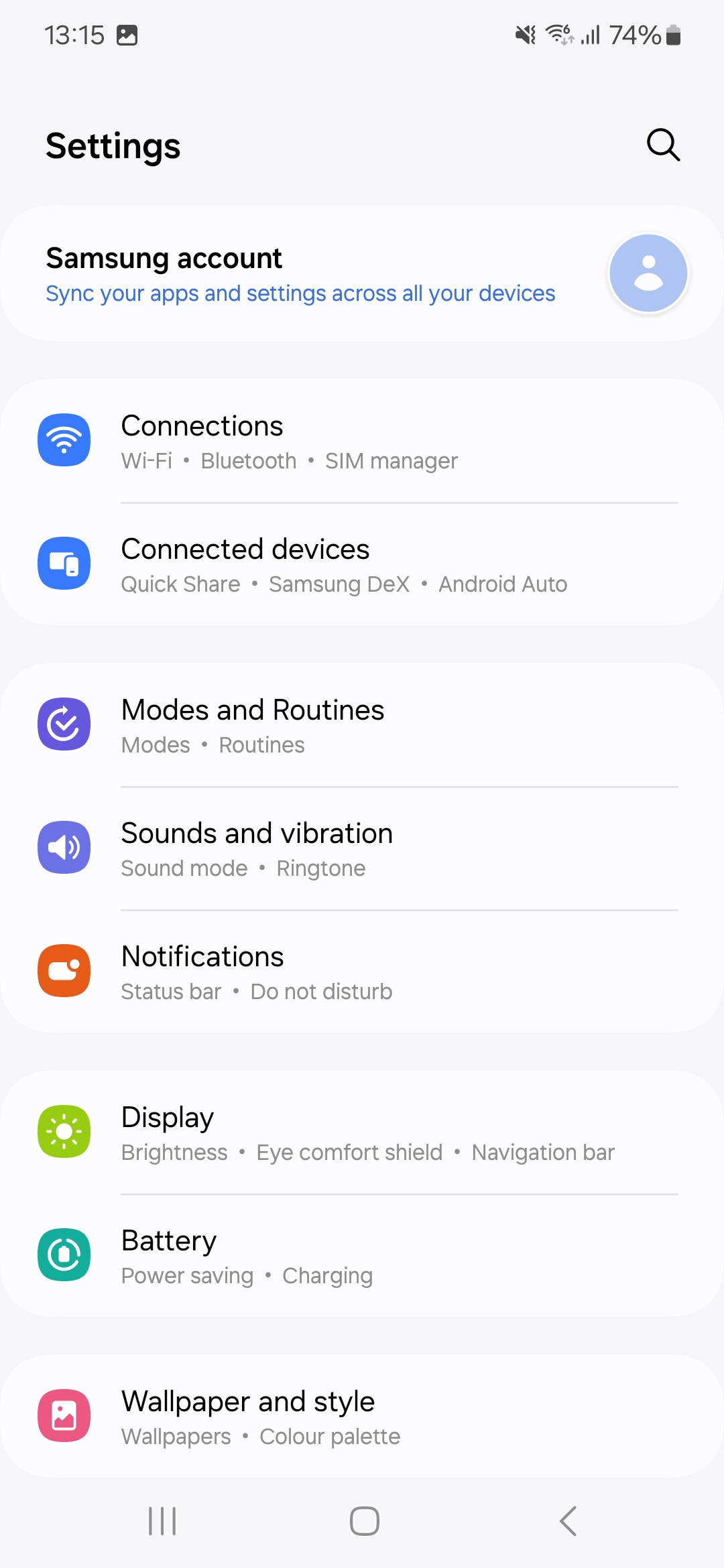Select Sounds and vibration
724x1568 pixels.
(x=362, y=849)
